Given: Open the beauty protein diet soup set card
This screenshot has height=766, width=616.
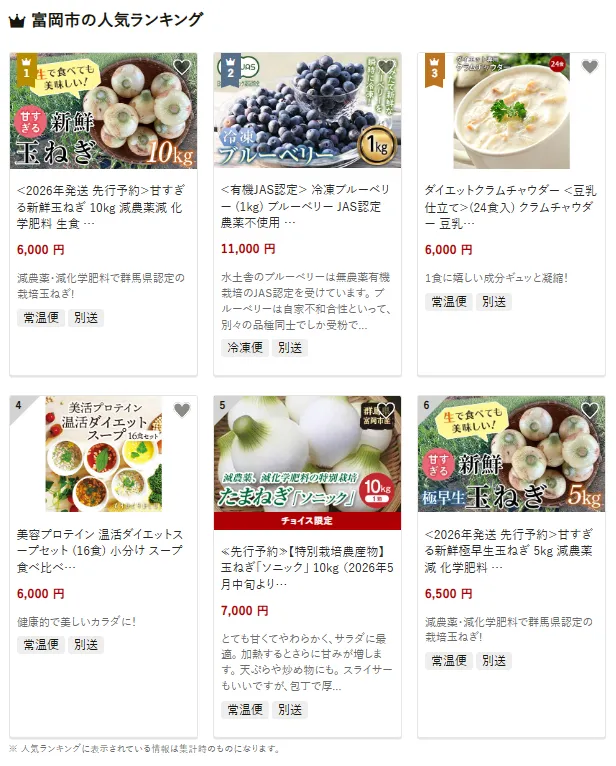Looking at the screenshot, I should pyautogui.click(x=103, y=544).
